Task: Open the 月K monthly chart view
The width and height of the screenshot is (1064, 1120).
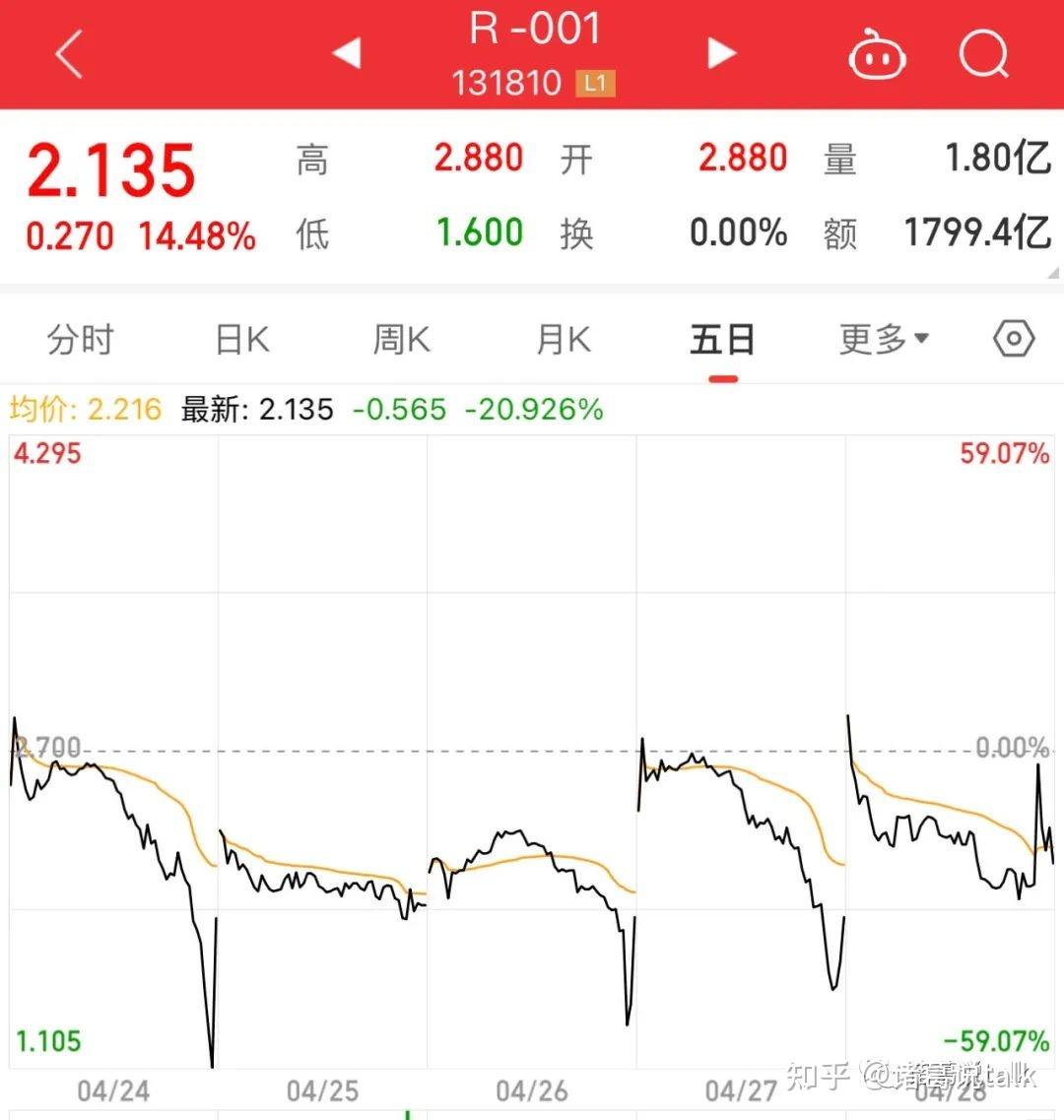Action: [561, 339]
